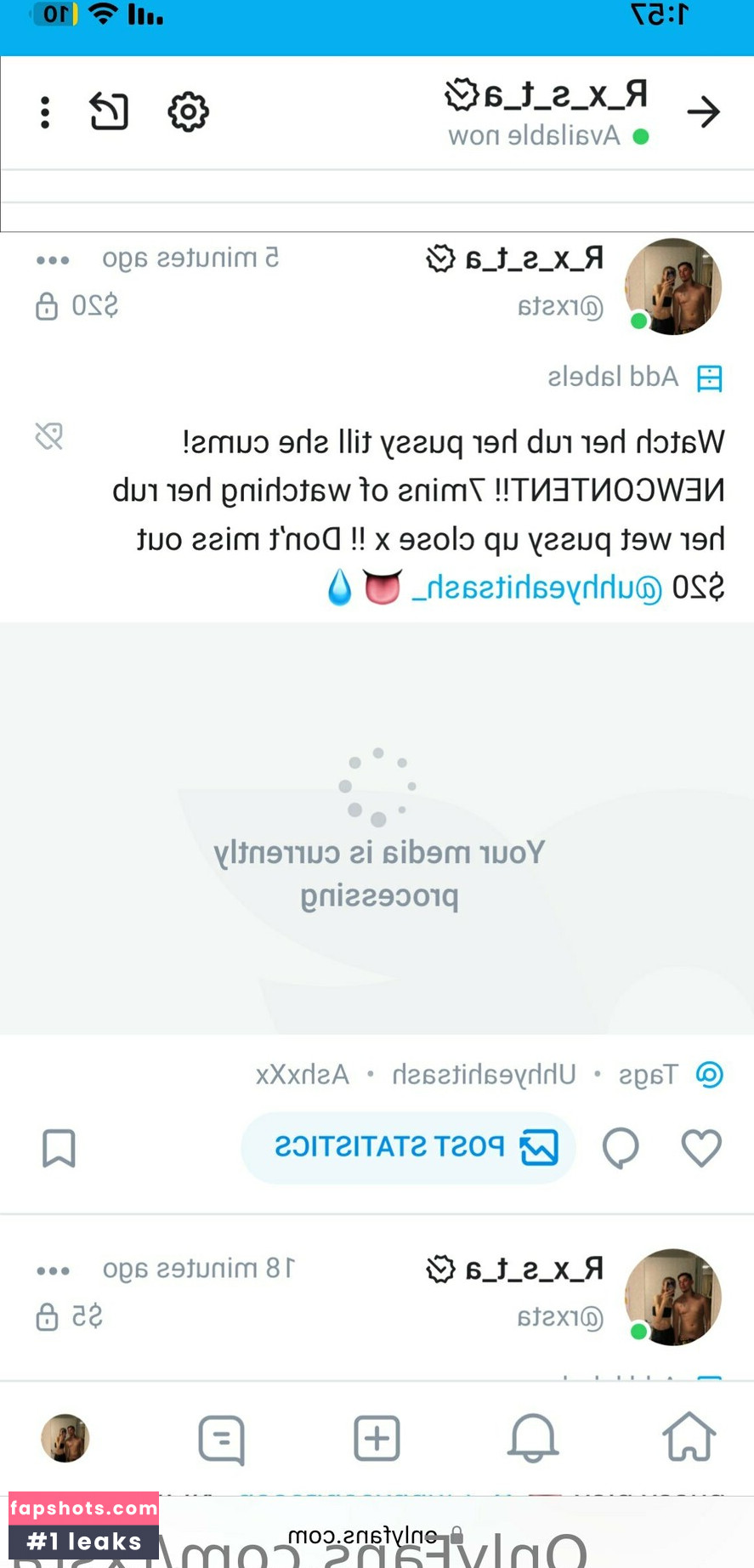The height and width of the screenshot is (1568, 754).
Task: Click the POST STATISTICS button
Action: click(x=409, y=1146)
